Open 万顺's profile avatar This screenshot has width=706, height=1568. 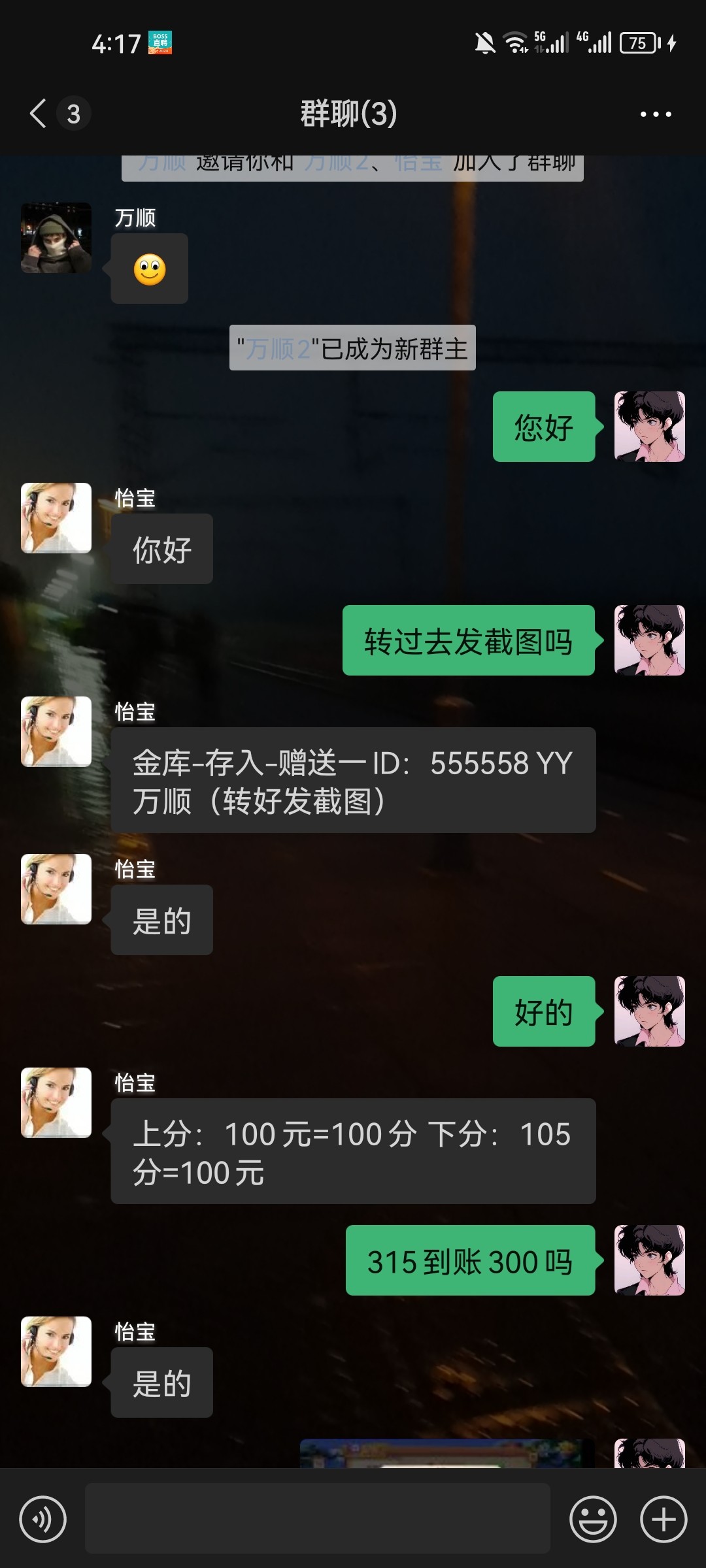click(x=56, y=238)
